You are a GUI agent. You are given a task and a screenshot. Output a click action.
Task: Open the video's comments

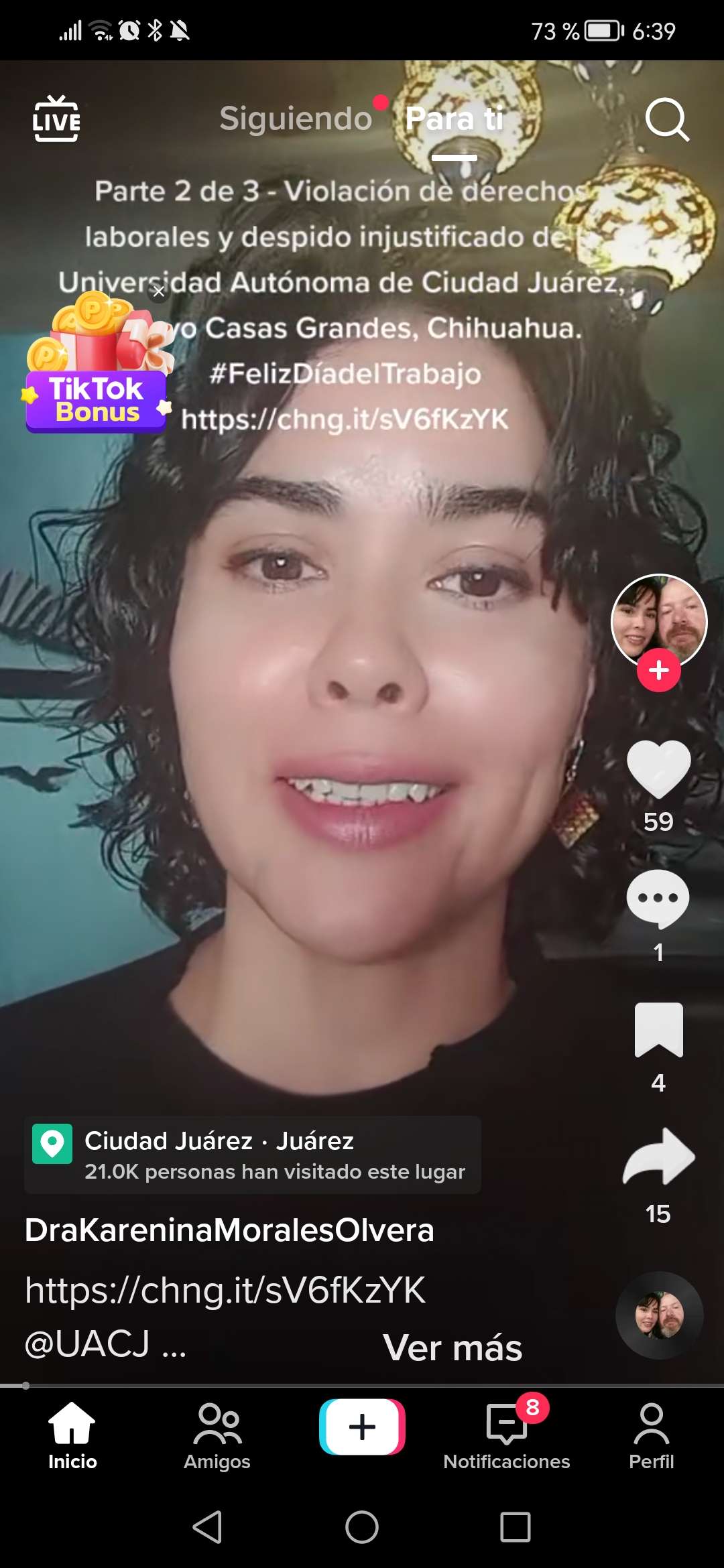coord(658,899)
